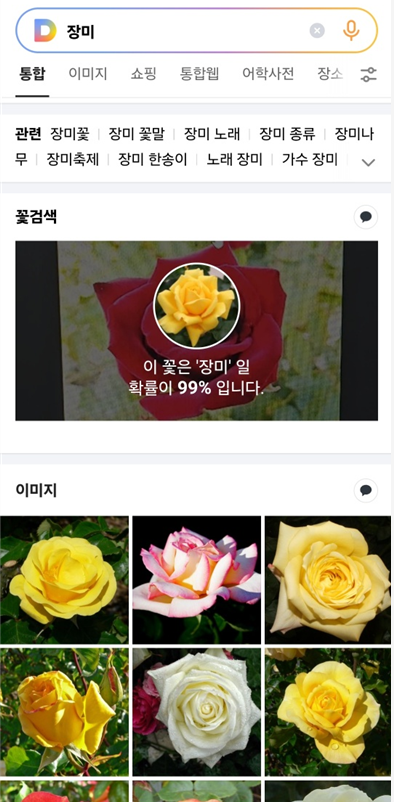
Task: Switch to the 이미지 tab
Action: click(88, 74)
